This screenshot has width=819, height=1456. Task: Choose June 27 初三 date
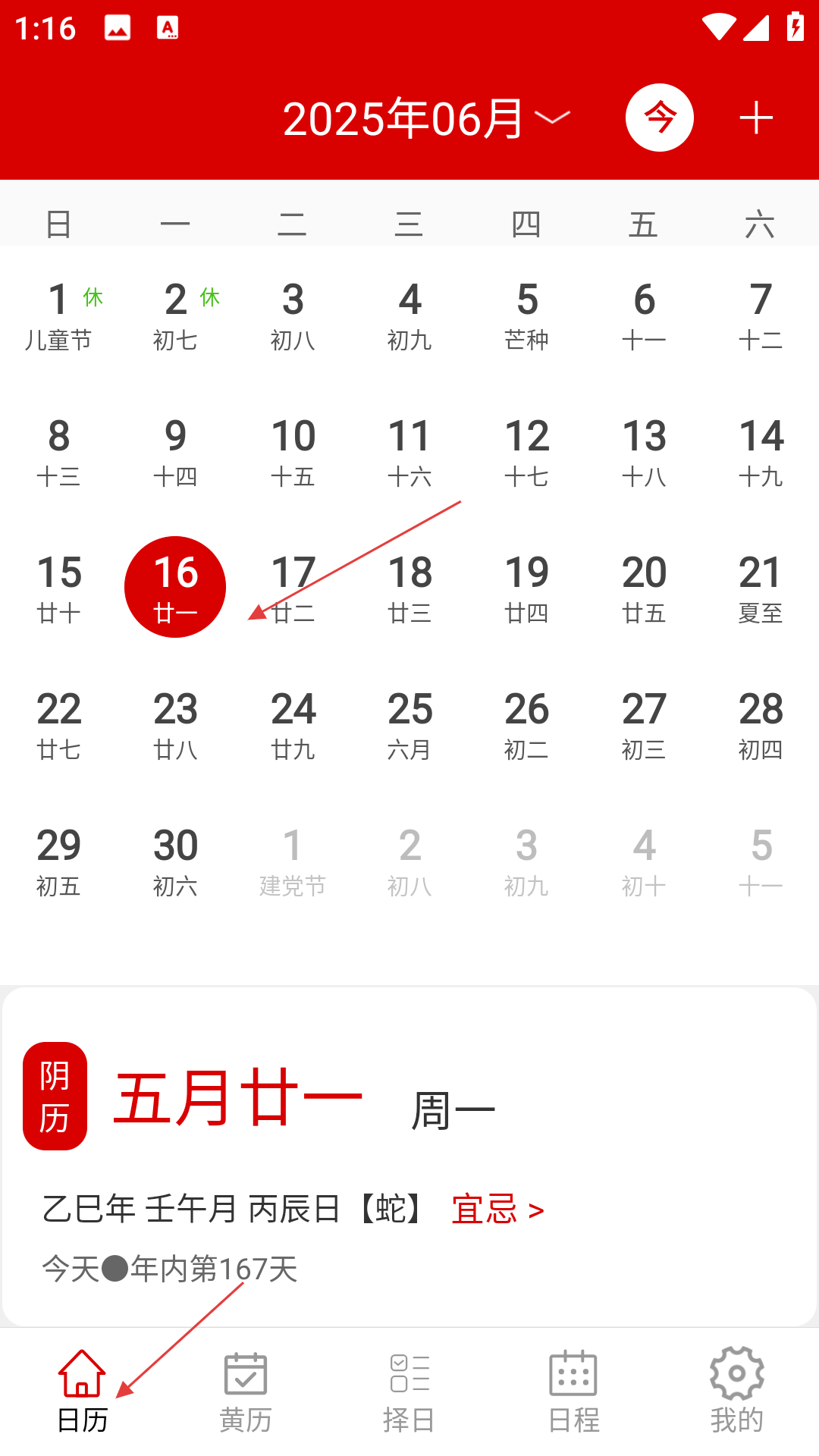point(644,725)
